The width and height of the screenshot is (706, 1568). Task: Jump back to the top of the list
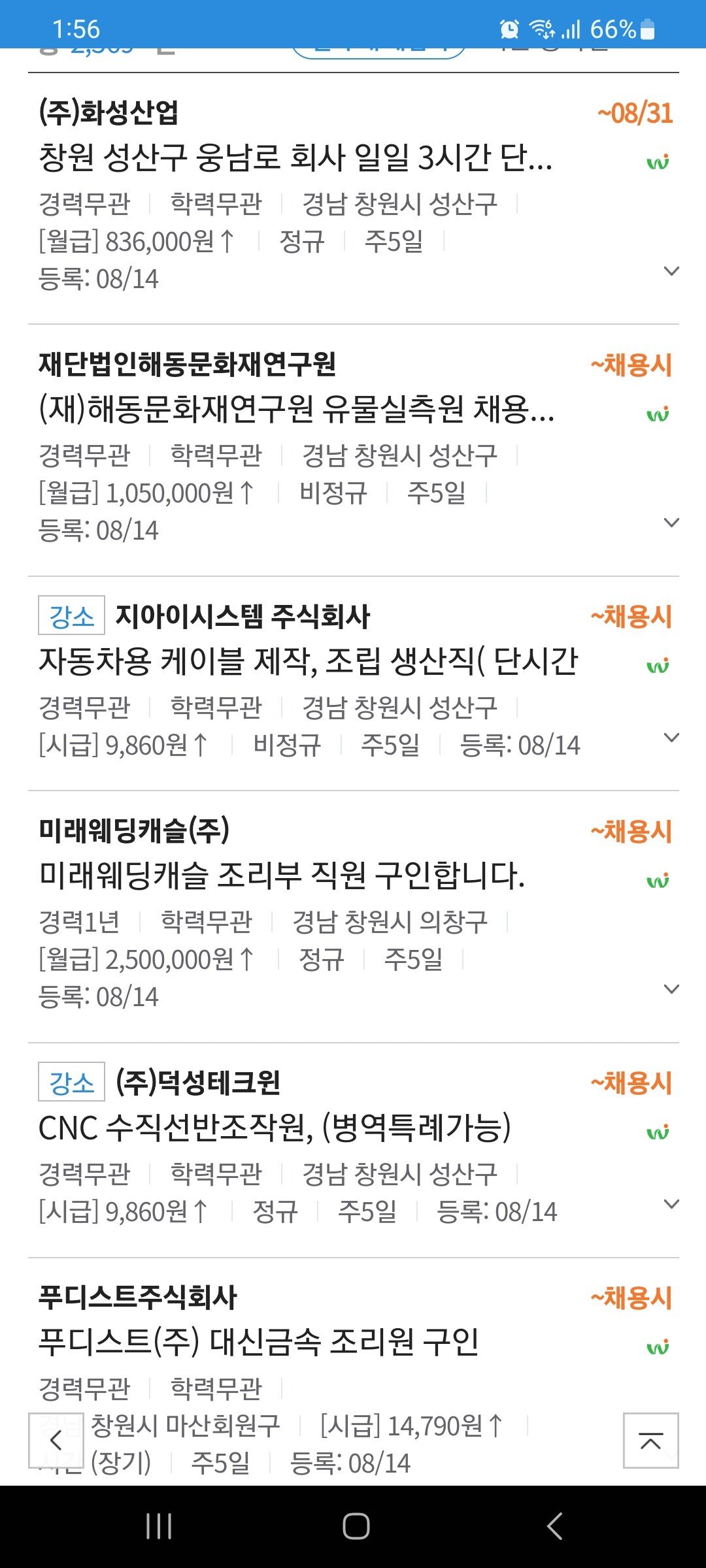650,1441
